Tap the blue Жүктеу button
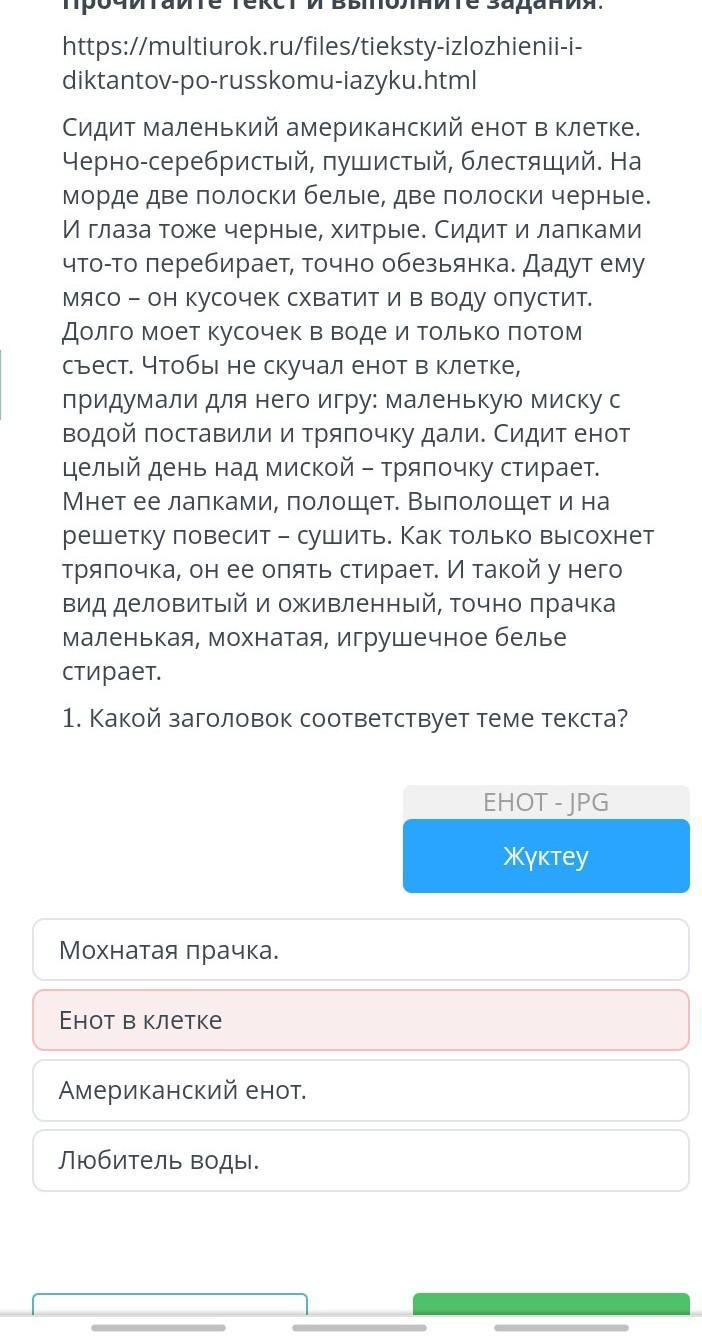This screenshot has width=702, height=1341. 546,856
